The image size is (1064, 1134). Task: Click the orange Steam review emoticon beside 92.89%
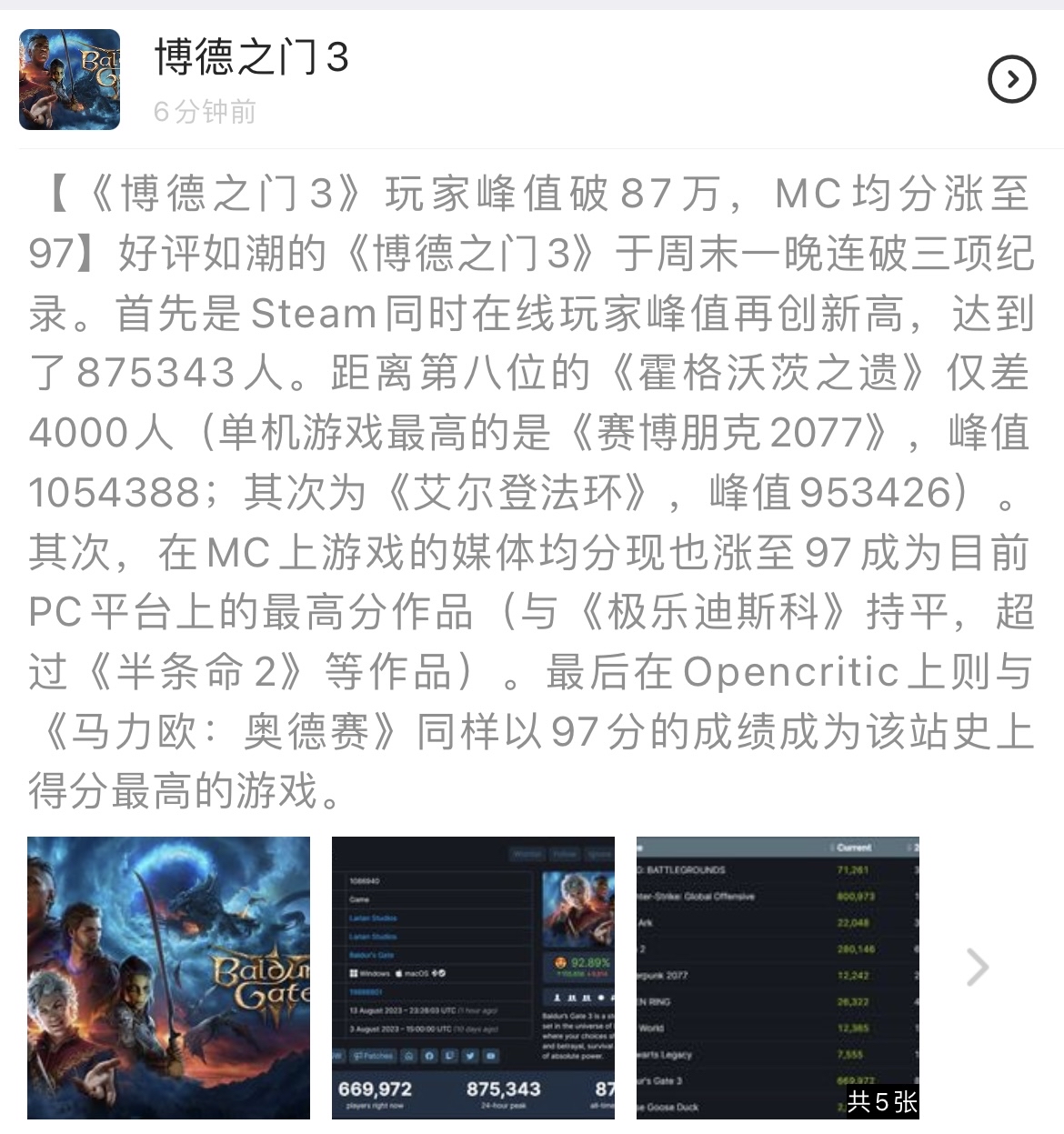pyautogui.click(x=560, y=961)
